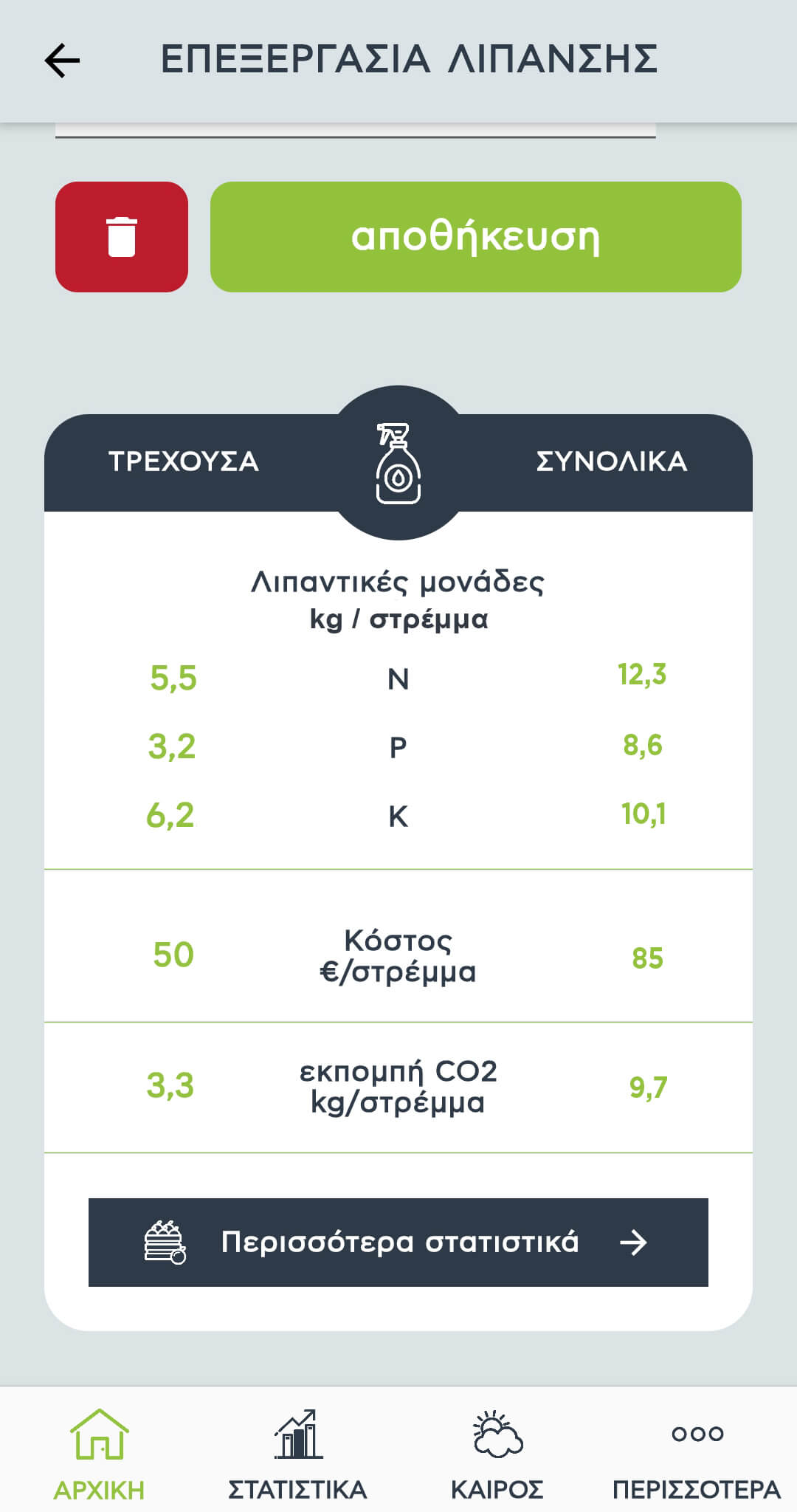797x1512 pixels.
Task: Save with the αποθήκευση button
Action: 475,237
